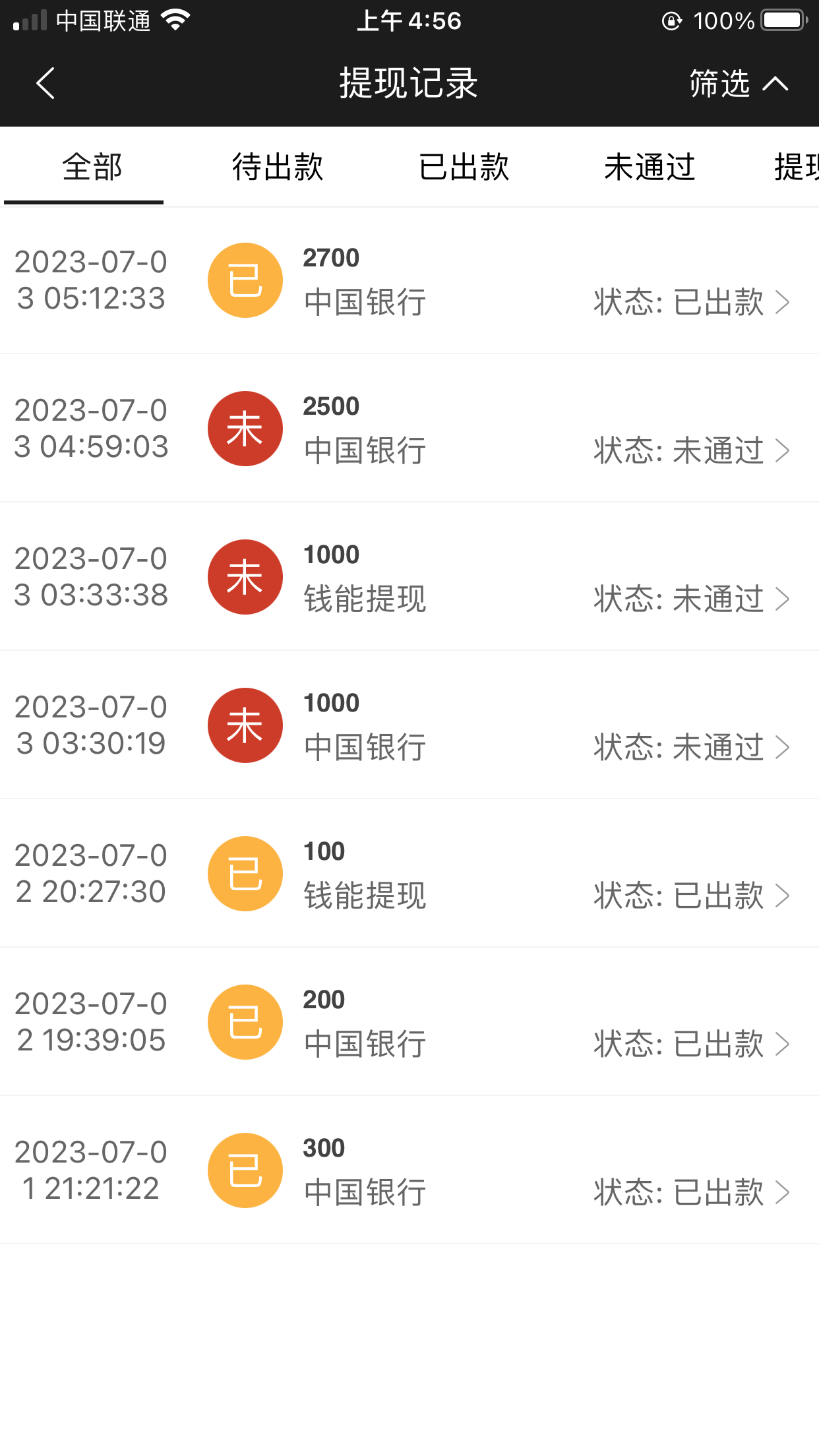Select the 已出款 tab

[464, 167]
